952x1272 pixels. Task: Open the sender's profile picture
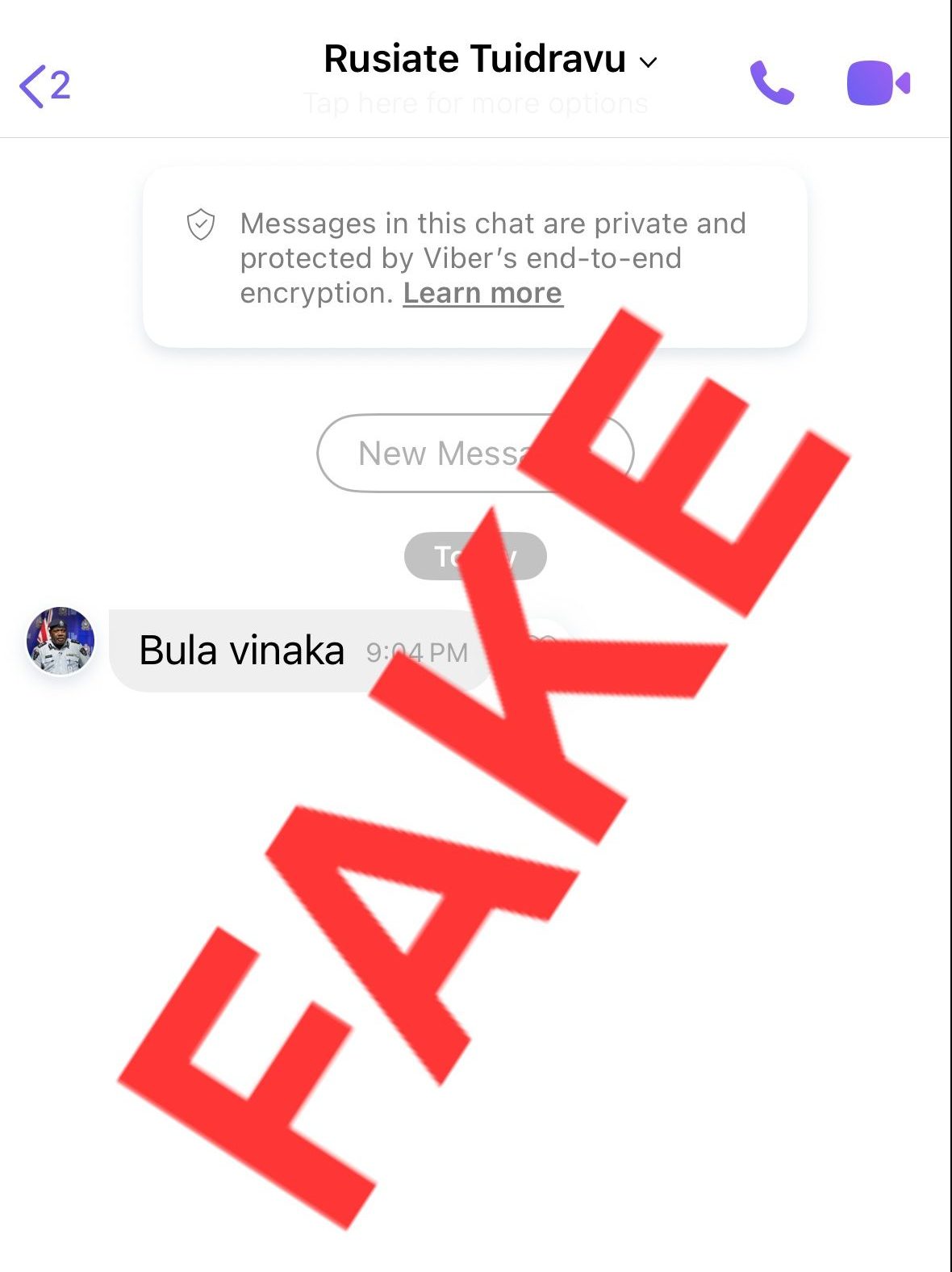[x=61, y=641]
